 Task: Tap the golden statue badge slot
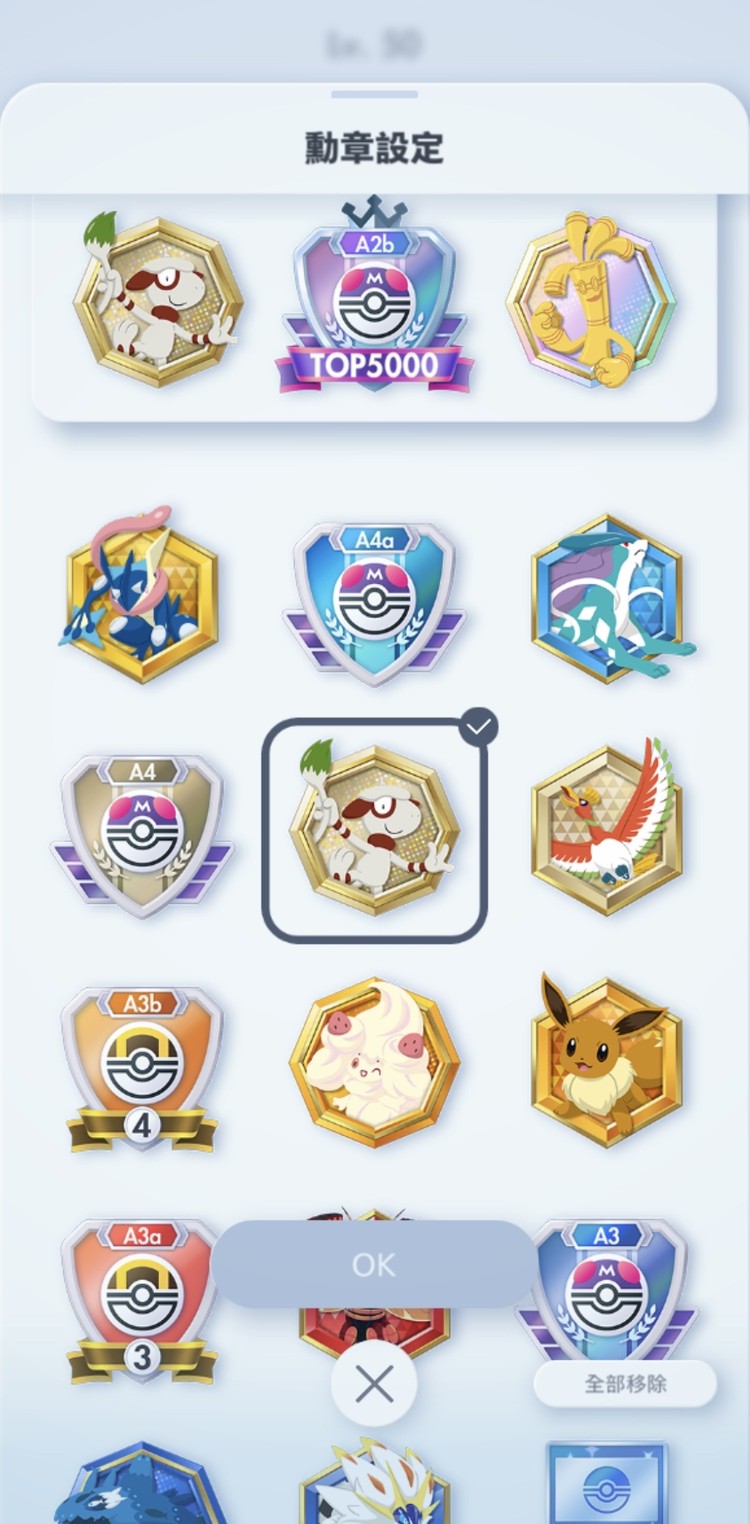coord(592,301)
